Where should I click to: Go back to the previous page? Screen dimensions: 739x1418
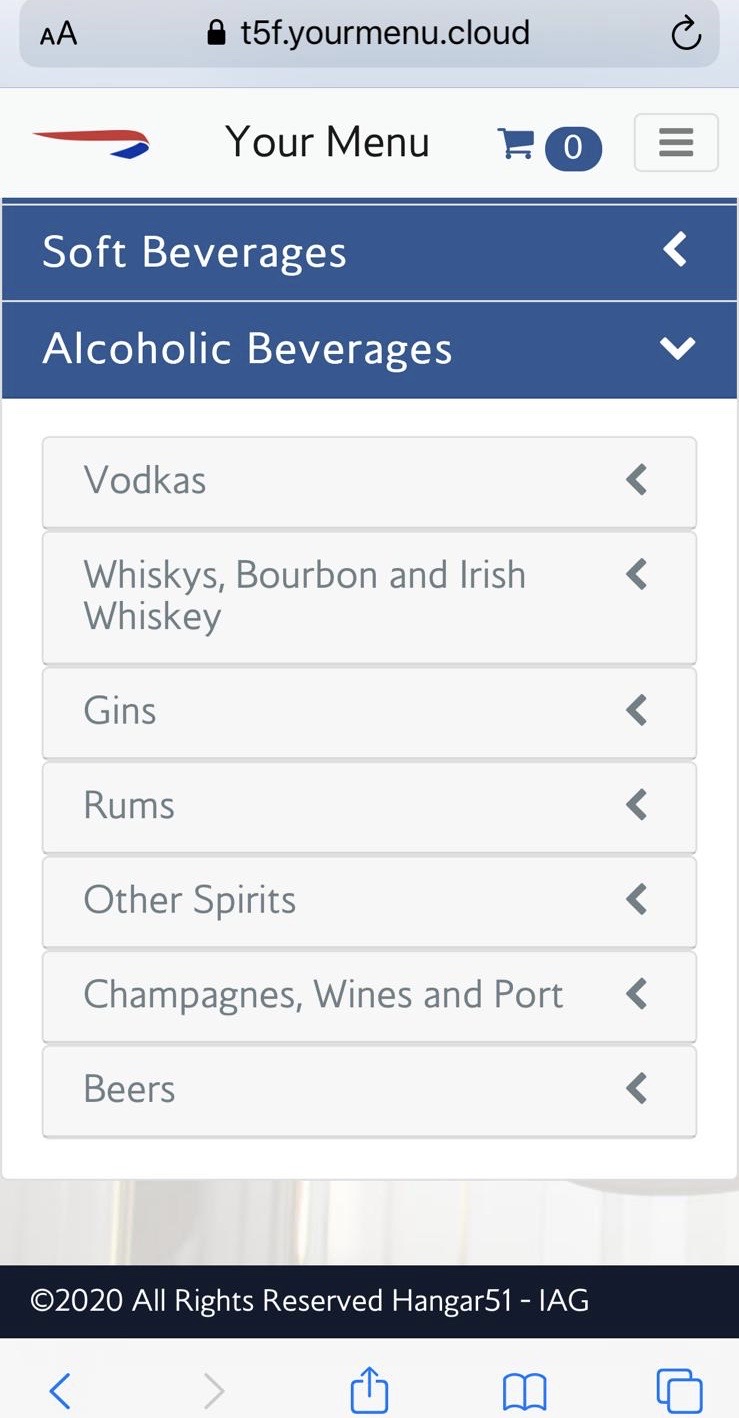(60, 1390)
